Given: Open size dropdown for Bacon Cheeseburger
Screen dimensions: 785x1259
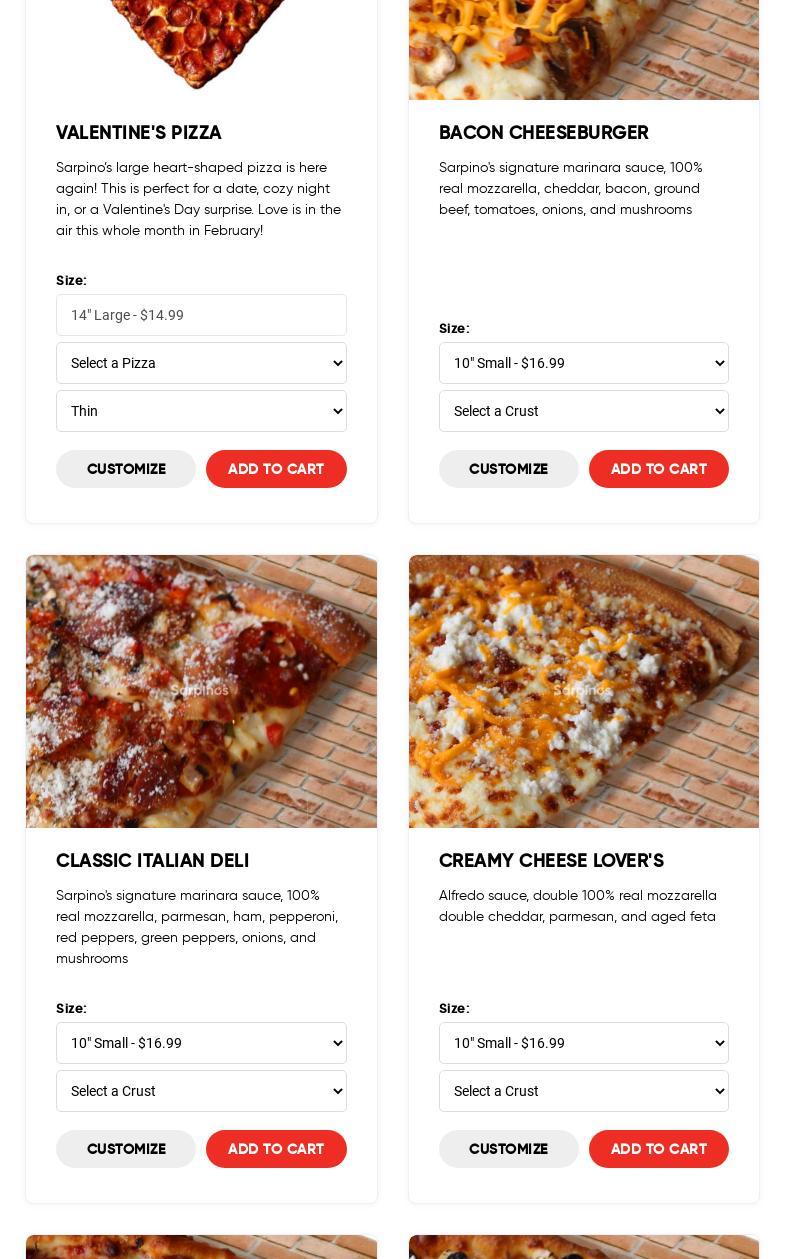Looking at the screenshot, I should (583, 363).
